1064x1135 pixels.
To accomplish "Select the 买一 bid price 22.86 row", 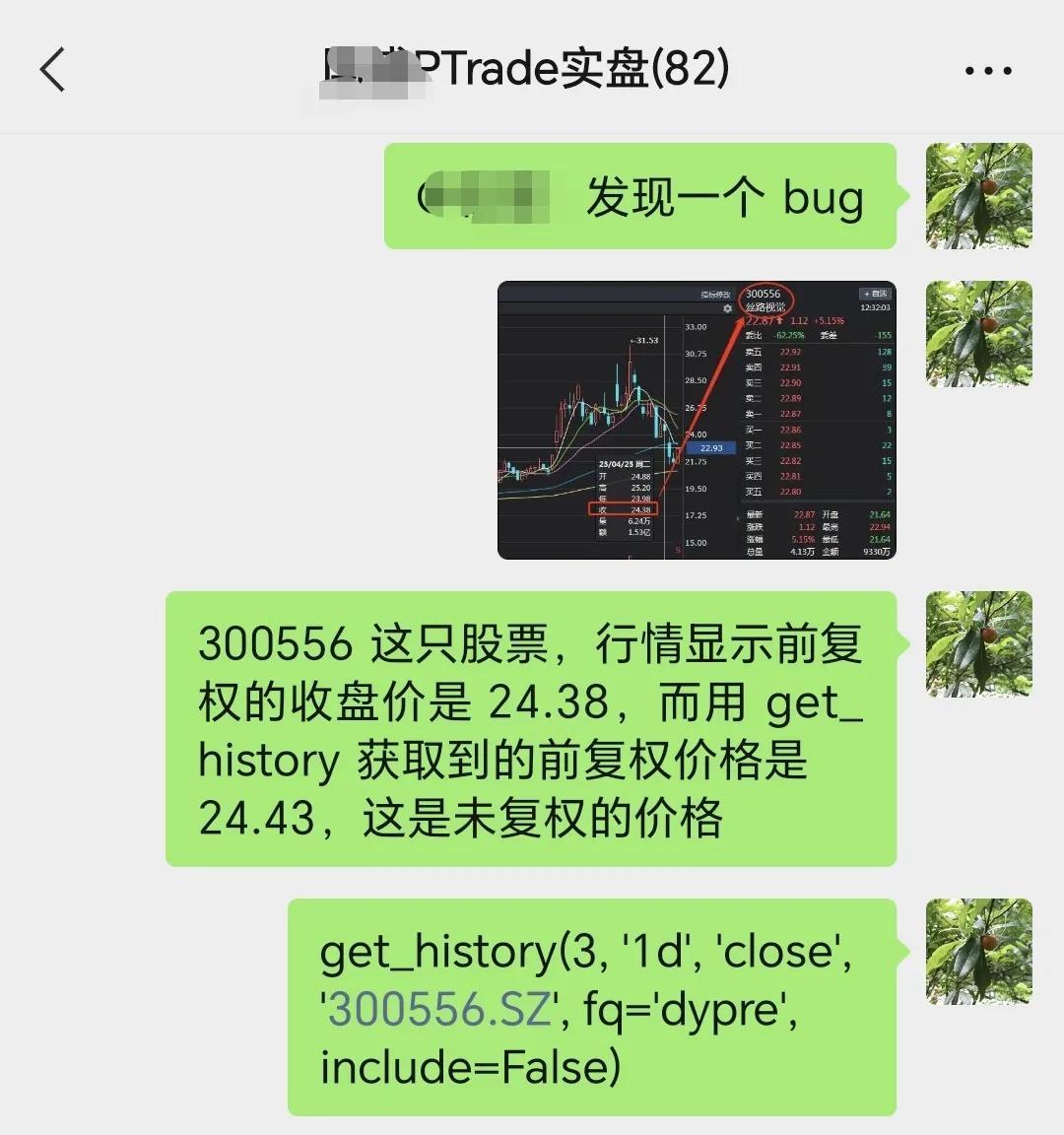I will [790, 430].
